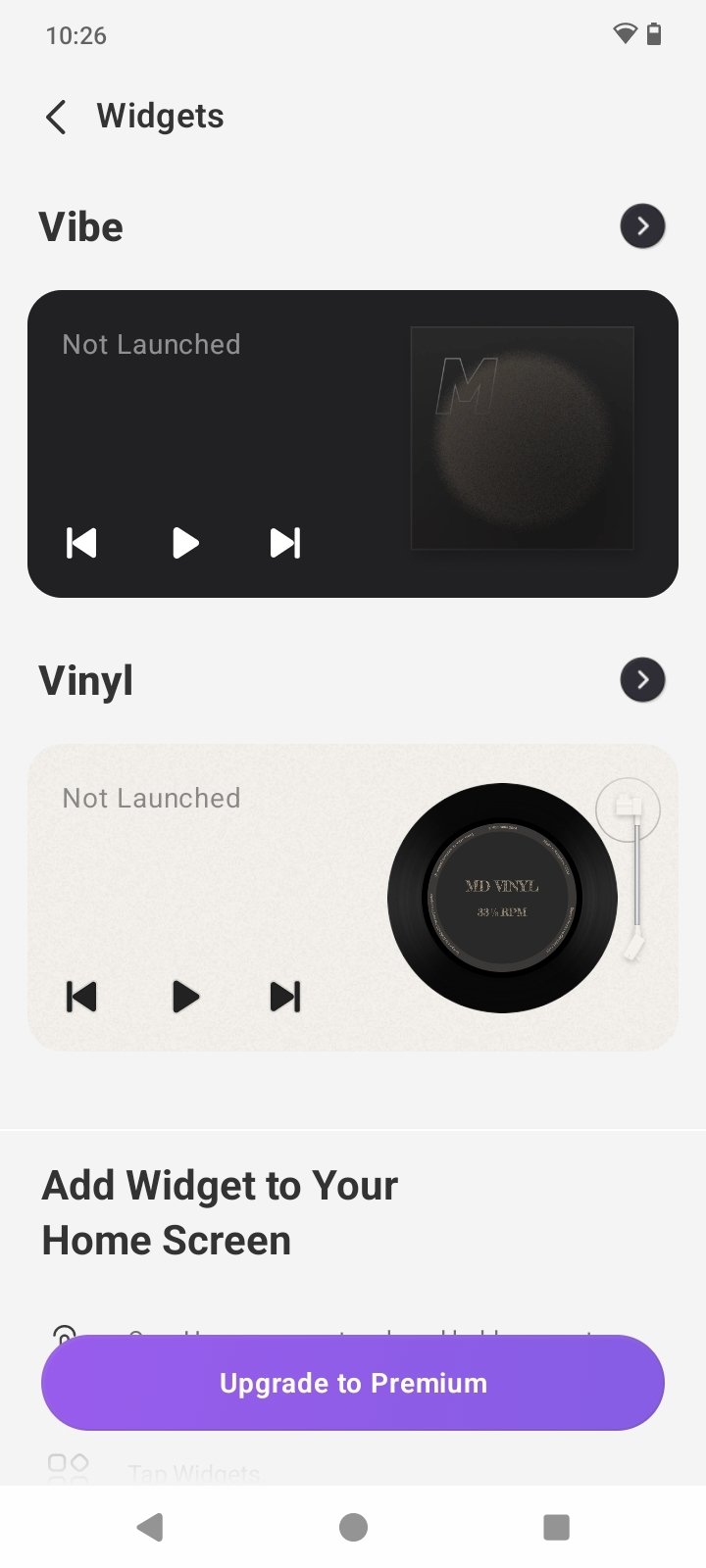Skip to next track in Vibe widget
Screen dimensions: 706x1568
click(285, 543)
